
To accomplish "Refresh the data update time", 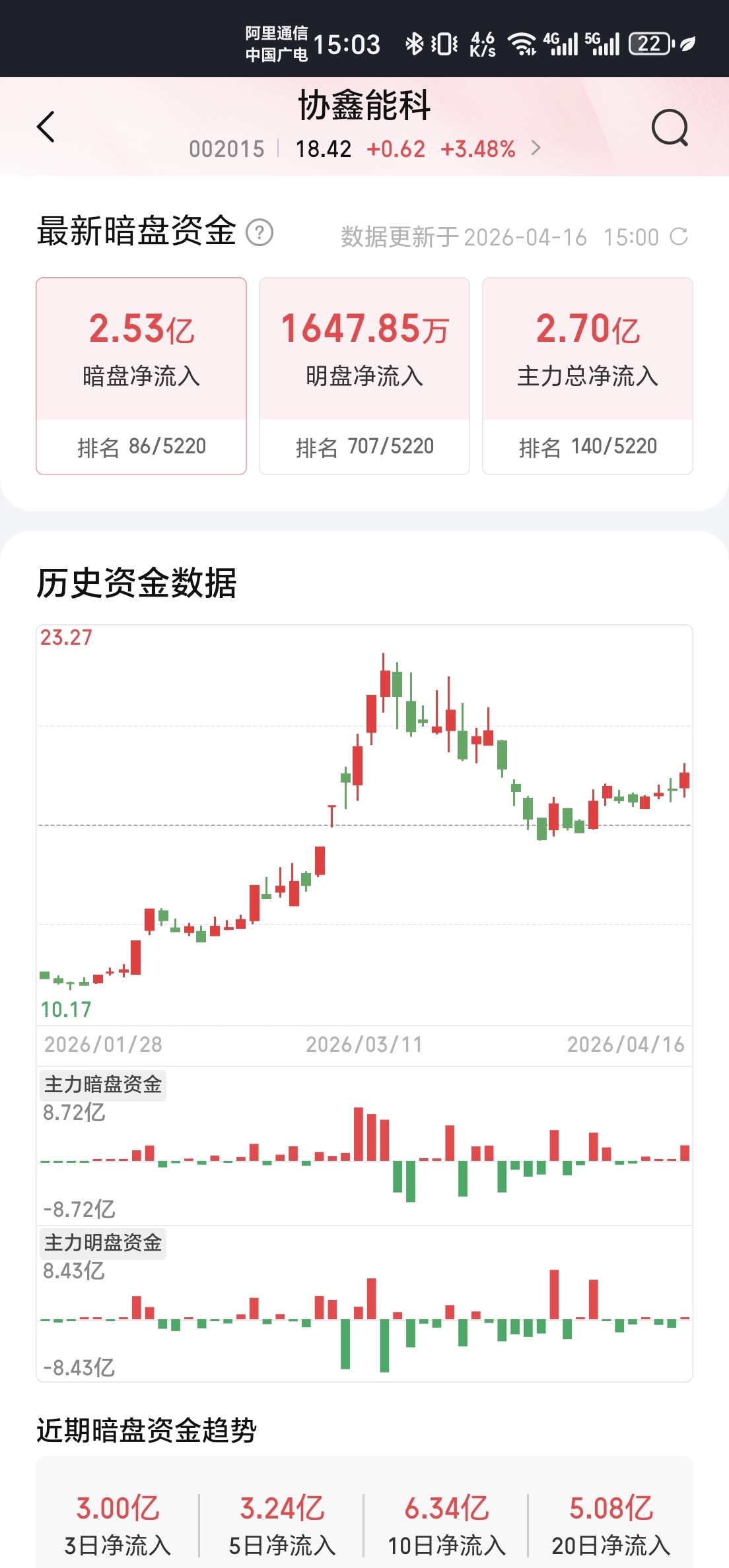I will 679,236.
